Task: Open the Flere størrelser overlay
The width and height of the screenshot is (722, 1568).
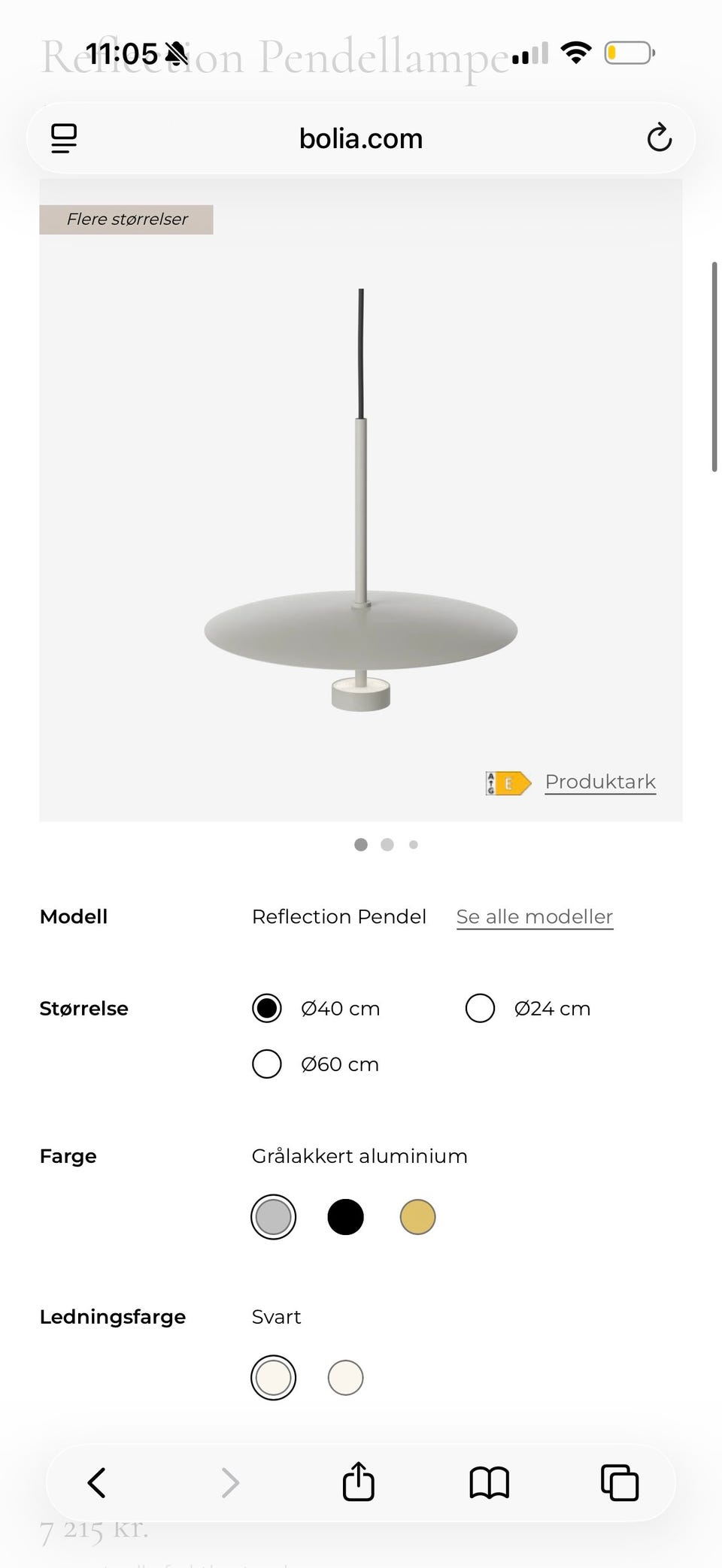Action: point(126,219)
